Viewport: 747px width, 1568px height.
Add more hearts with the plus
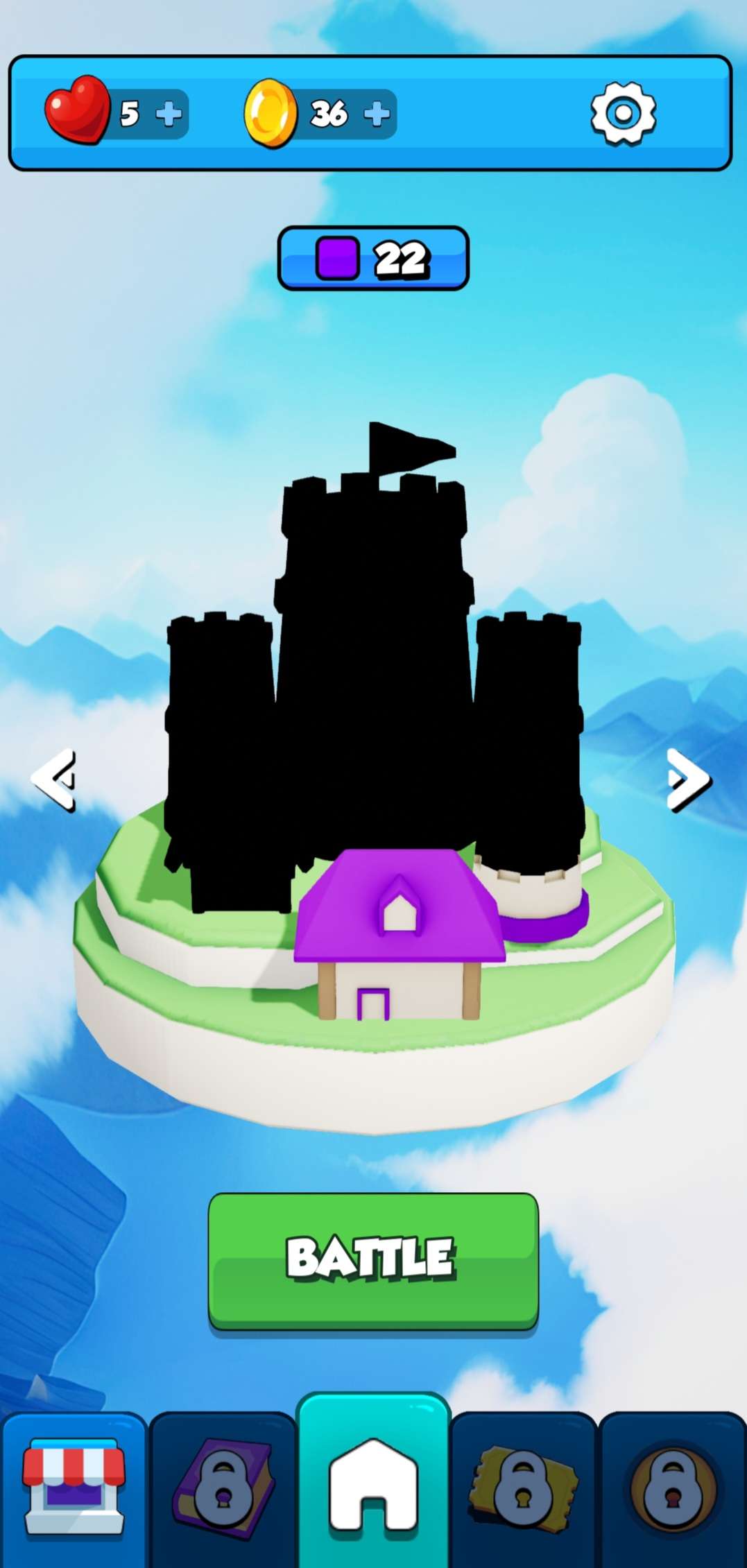pyautogui.click(x=169, y=114)
